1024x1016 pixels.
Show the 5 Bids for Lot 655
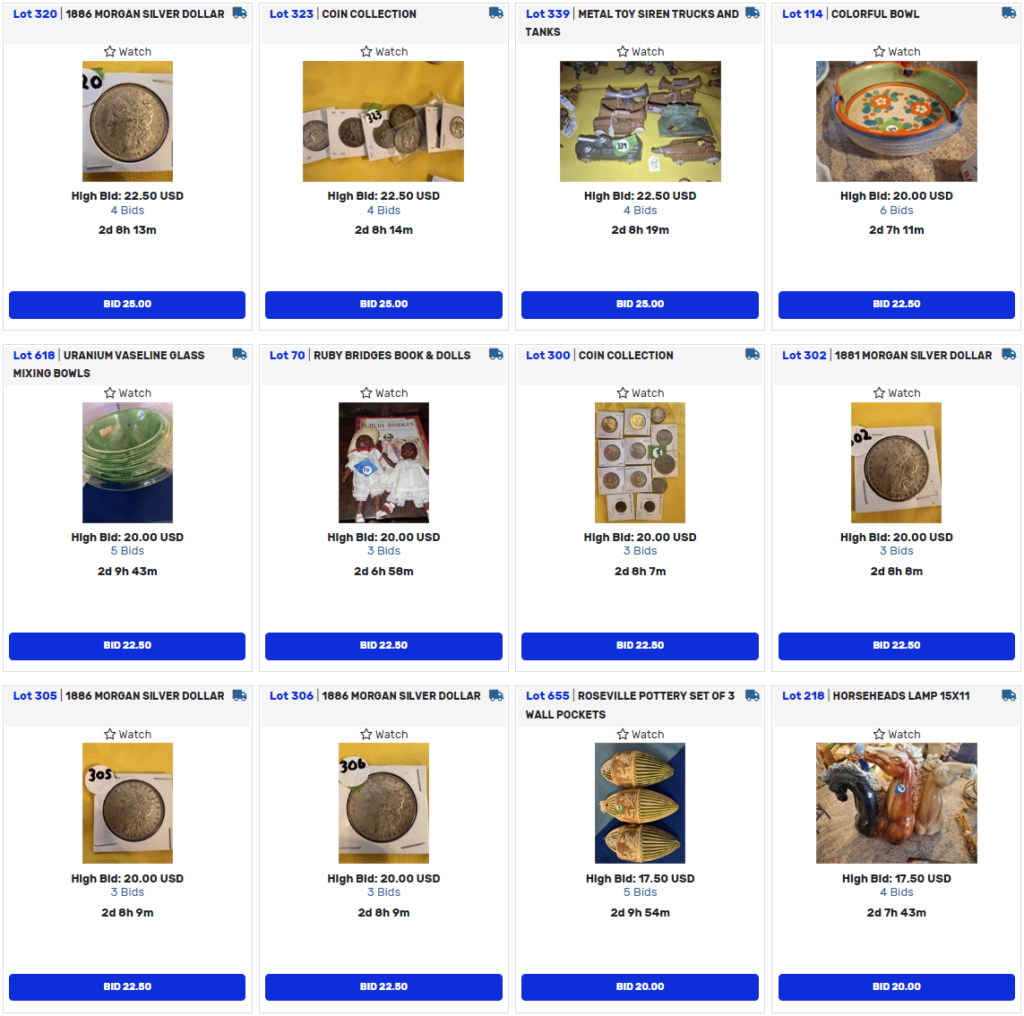click(x=640, y=892)
